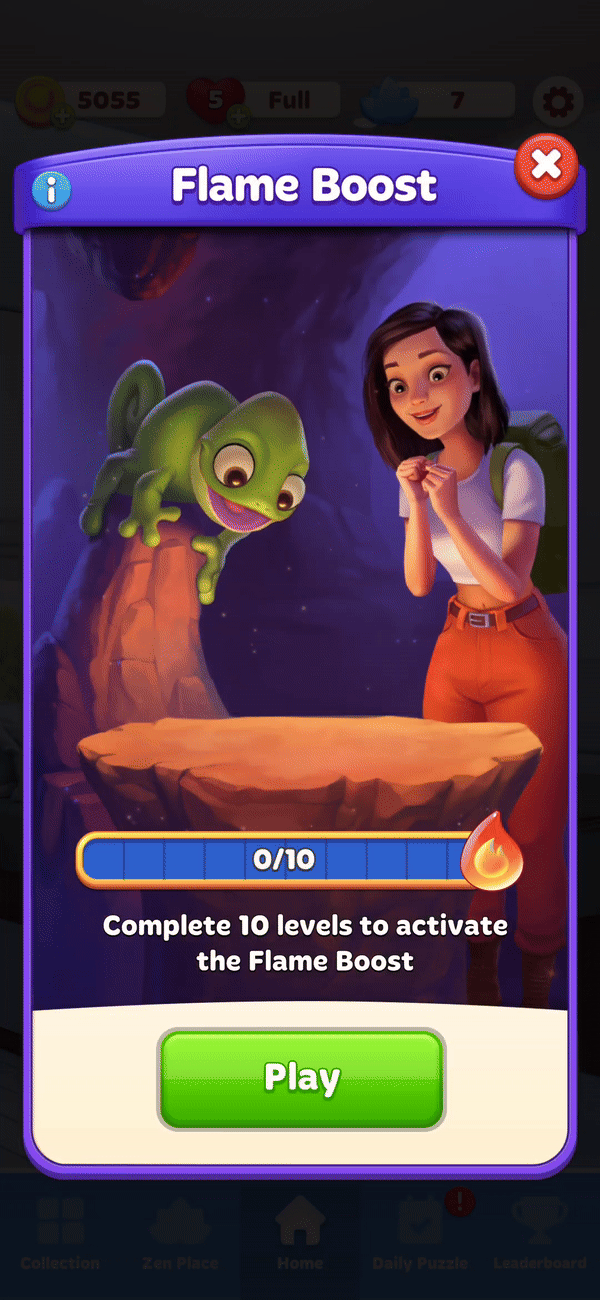Close the Flame Boost dialog
The height and width of the screenshot is (1300, 600).
(546, 166)
